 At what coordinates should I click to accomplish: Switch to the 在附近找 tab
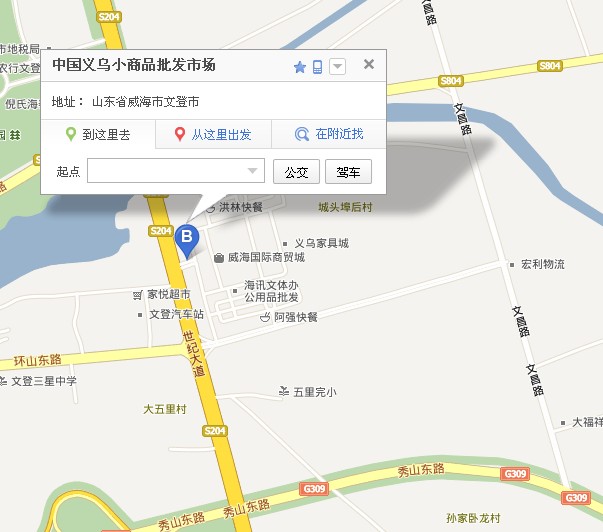coord(330,134)
